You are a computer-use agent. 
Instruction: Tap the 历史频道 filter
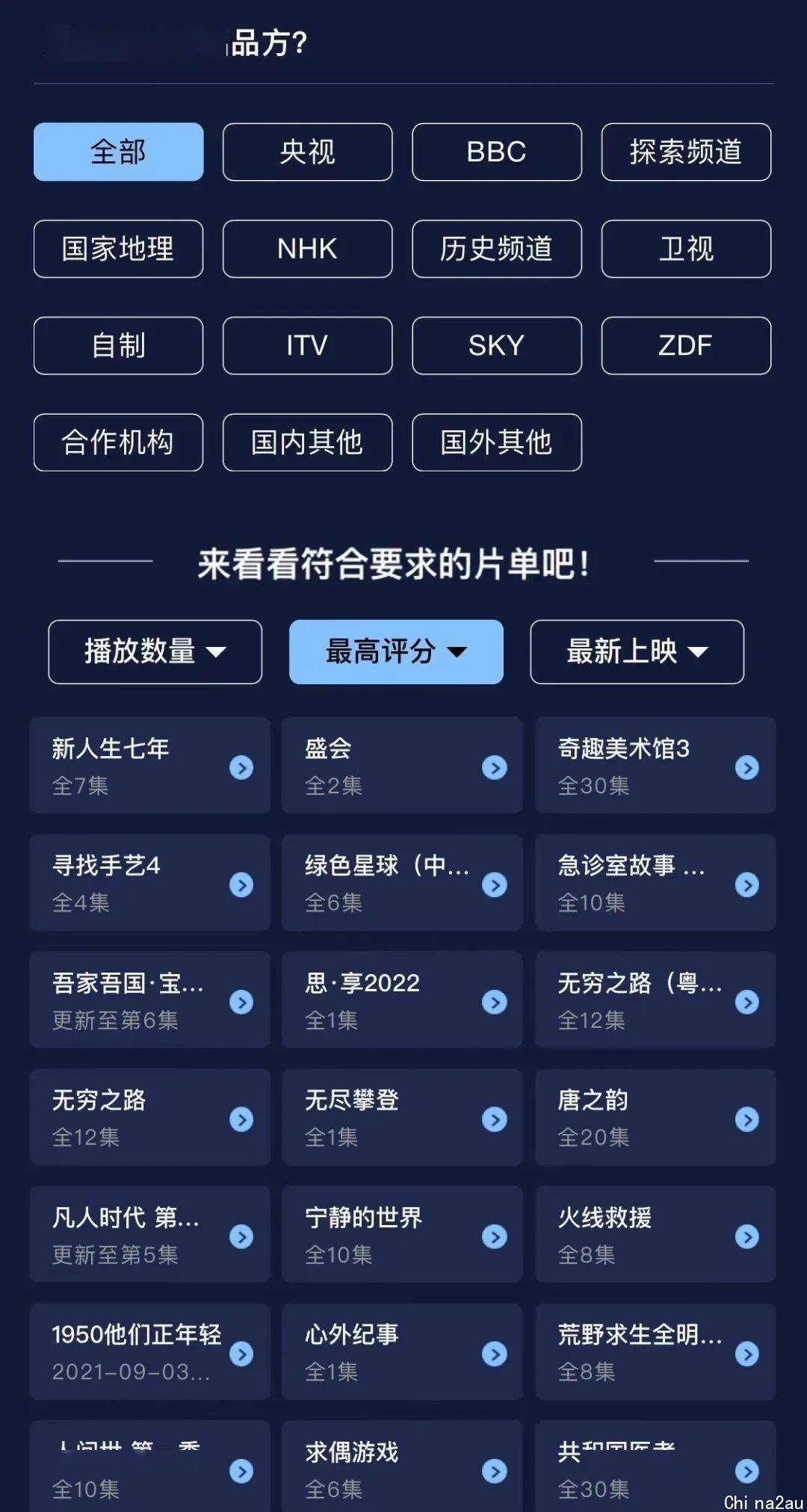(496, 249)
